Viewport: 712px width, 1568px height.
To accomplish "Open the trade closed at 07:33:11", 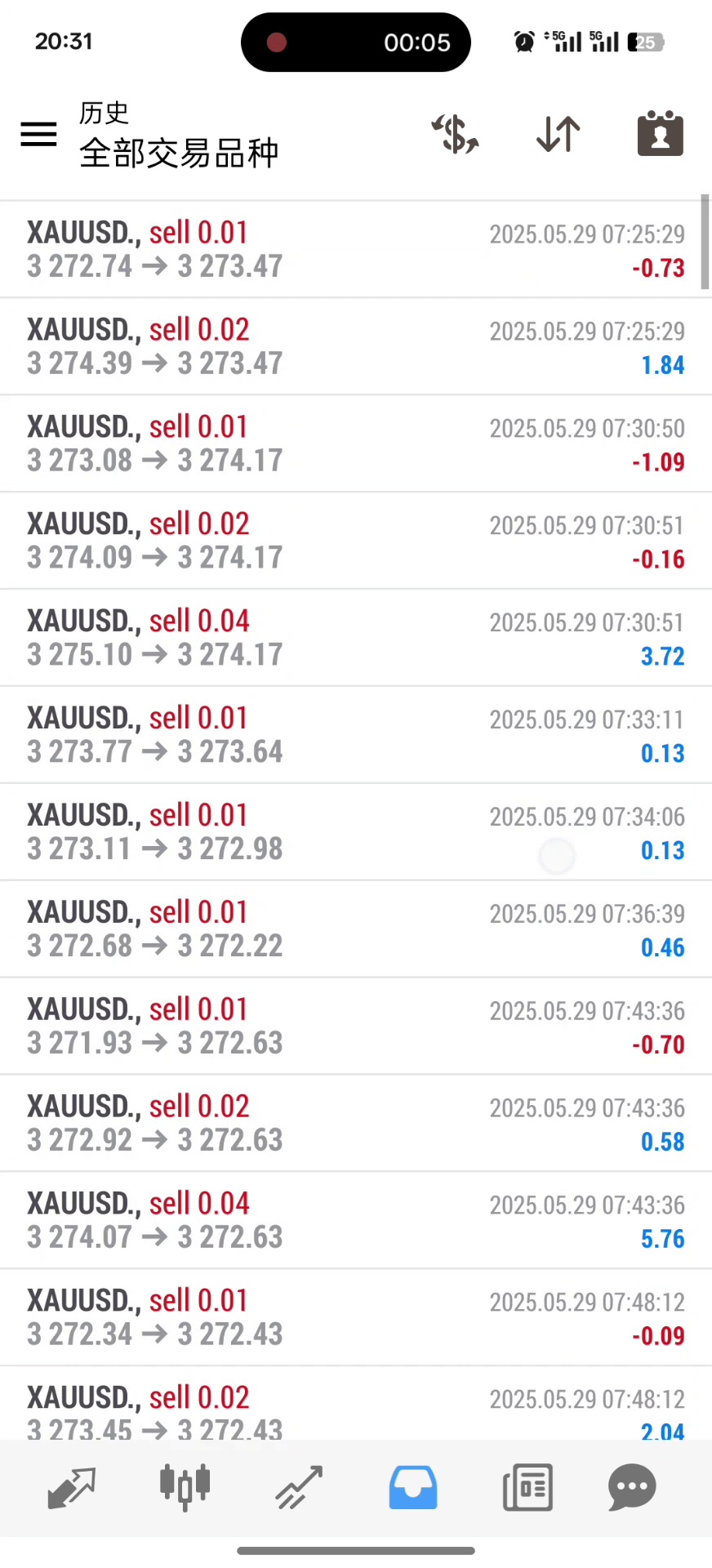I will 355,735.
